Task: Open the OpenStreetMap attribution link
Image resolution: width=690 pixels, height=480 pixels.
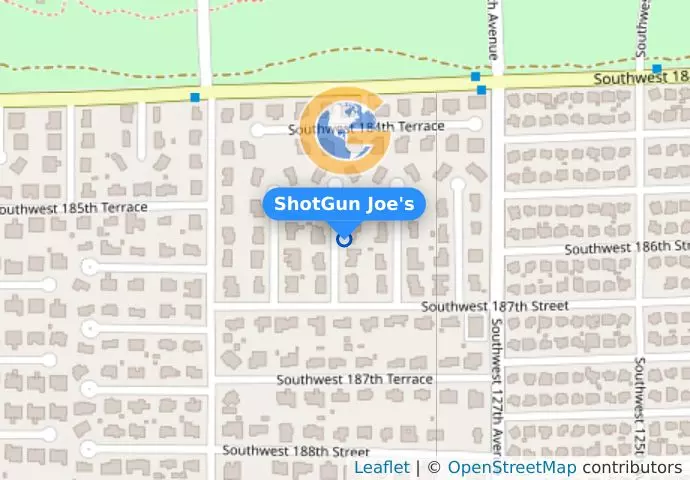Action: [x=511, y=468]
